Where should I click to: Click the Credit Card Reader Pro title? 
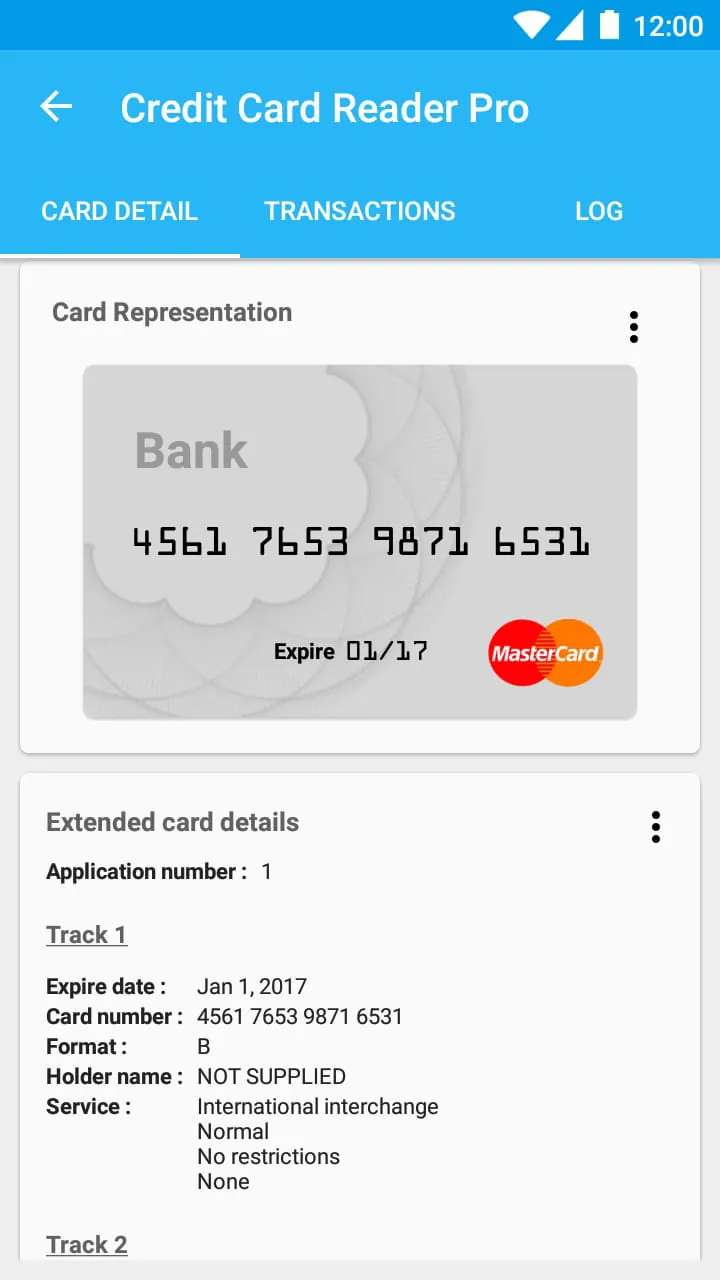tap(324, 107)
